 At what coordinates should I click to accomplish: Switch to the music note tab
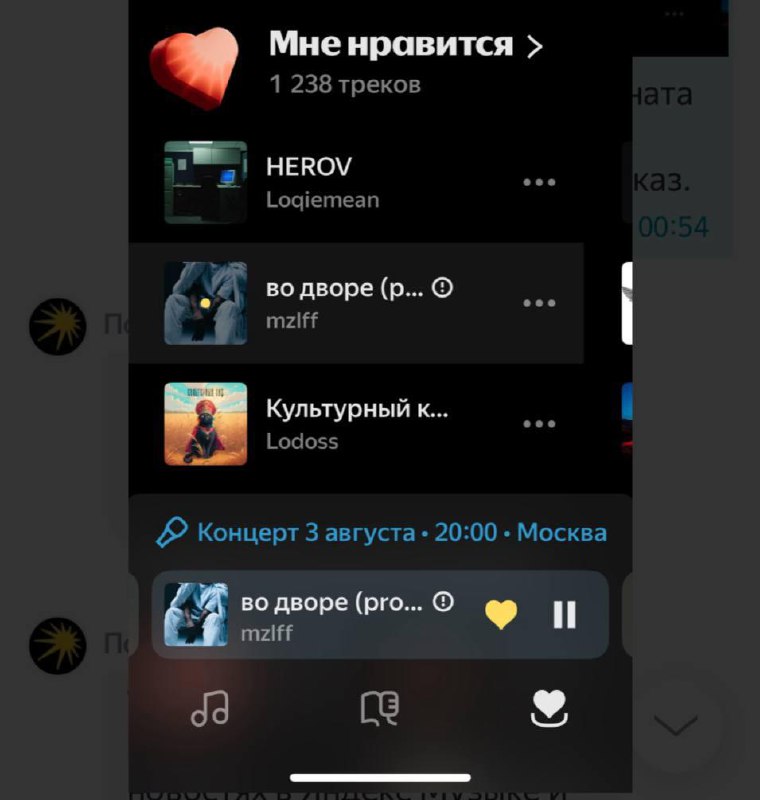210,708
